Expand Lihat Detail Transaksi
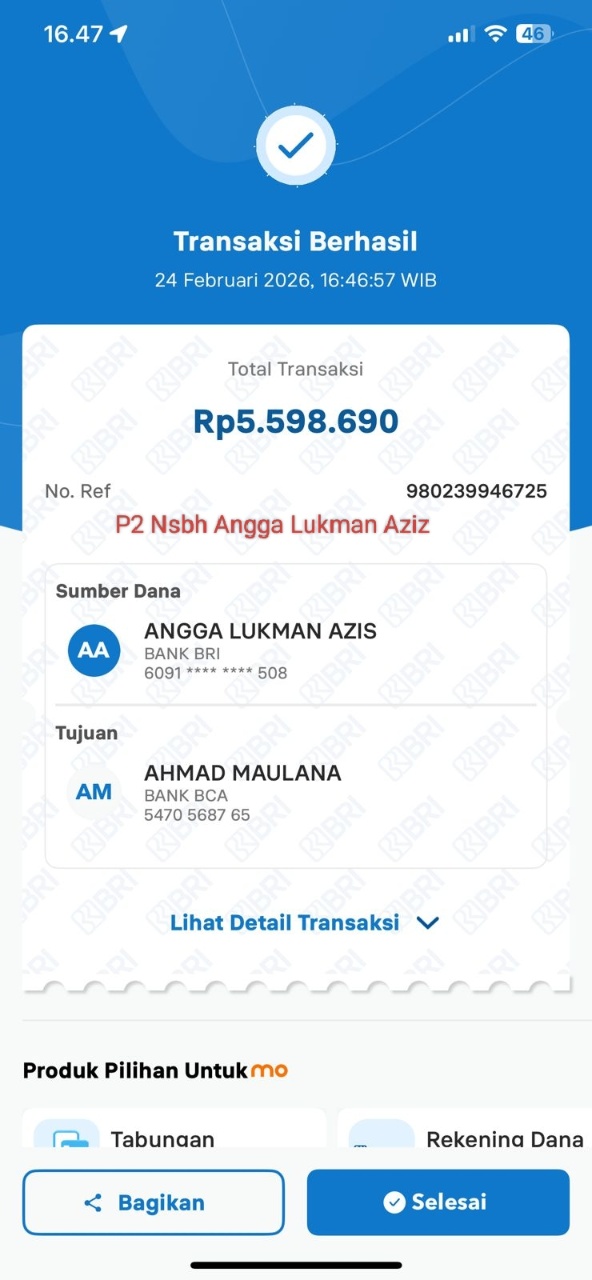The height and width of the screenshot is (1280, 592). (x=304, y=922)
